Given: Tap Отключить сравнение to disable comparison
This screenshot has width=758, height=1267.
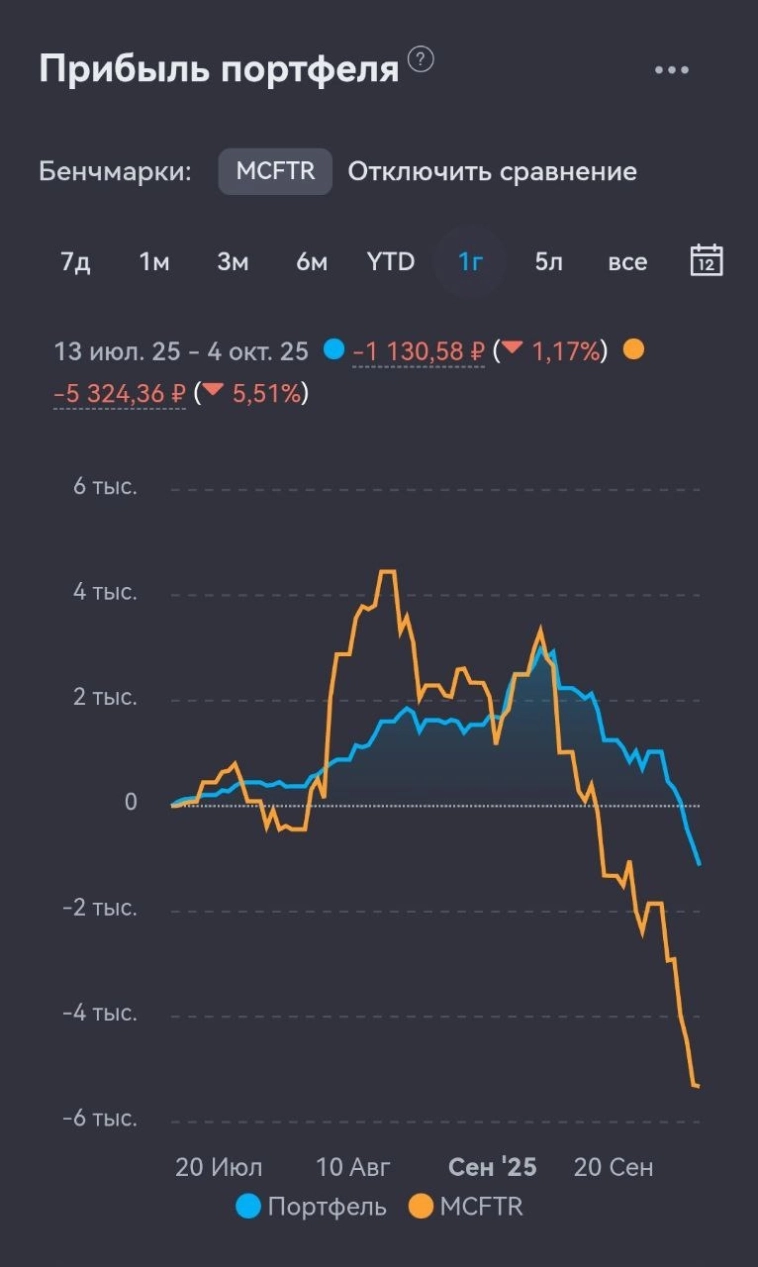Looking at the screenshot, I should (x=492, y=171).
